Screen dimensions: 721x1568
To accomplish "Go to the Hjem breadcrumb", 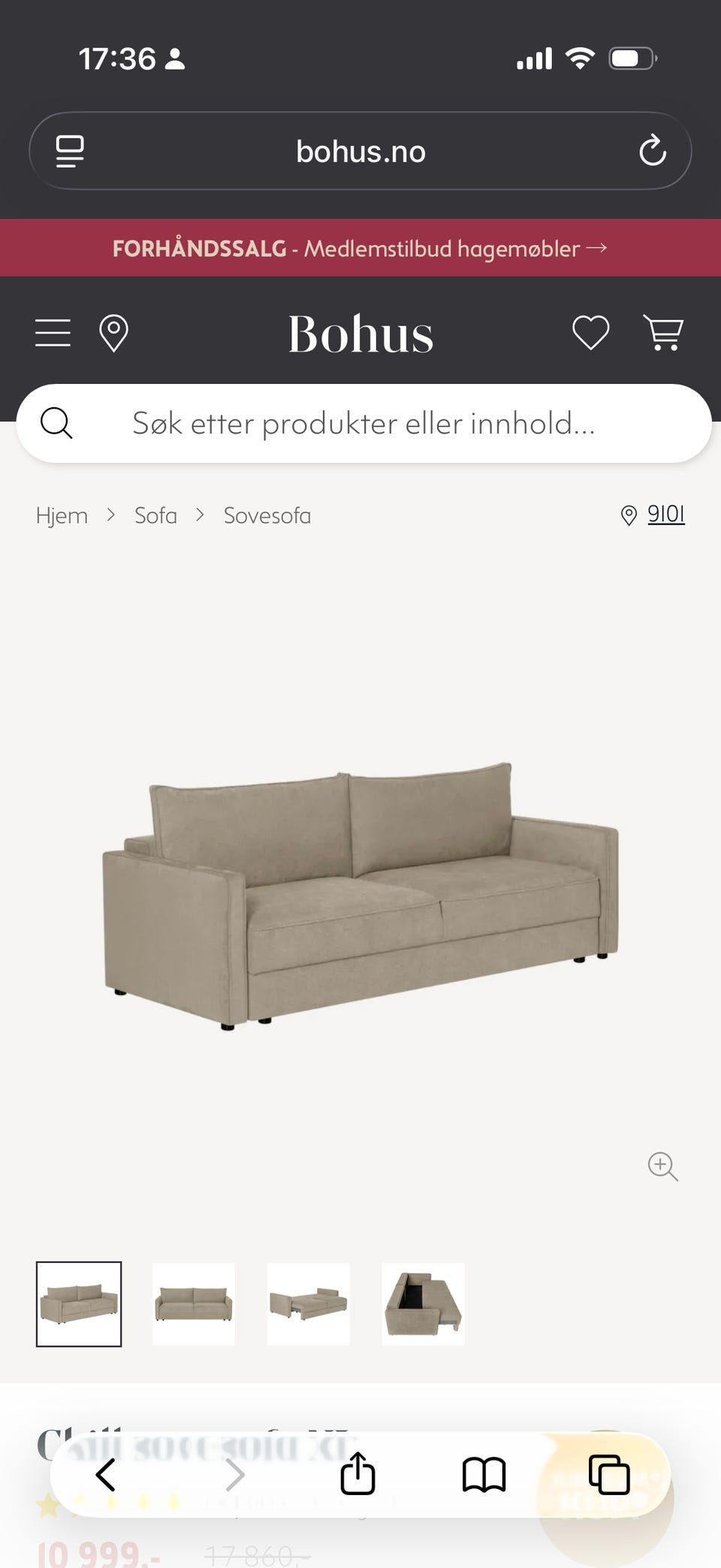I will coord(62,515).
